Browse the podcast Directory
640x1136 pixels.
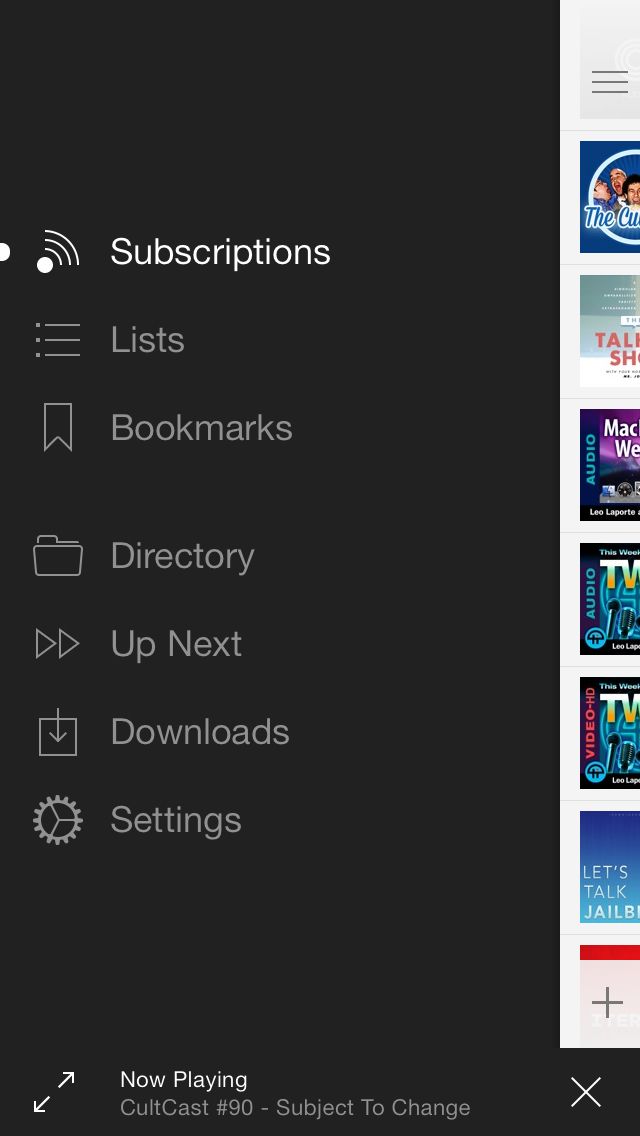tap(182, 556)
